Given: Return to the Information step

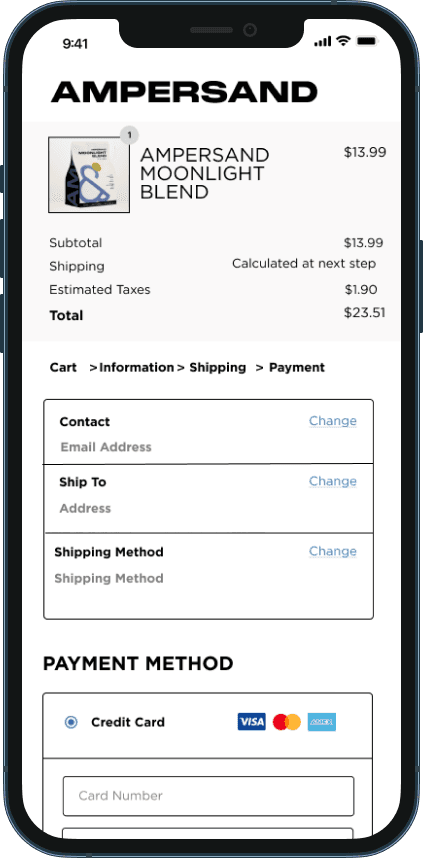Looking at the screenshot, I should coord(137,367).
